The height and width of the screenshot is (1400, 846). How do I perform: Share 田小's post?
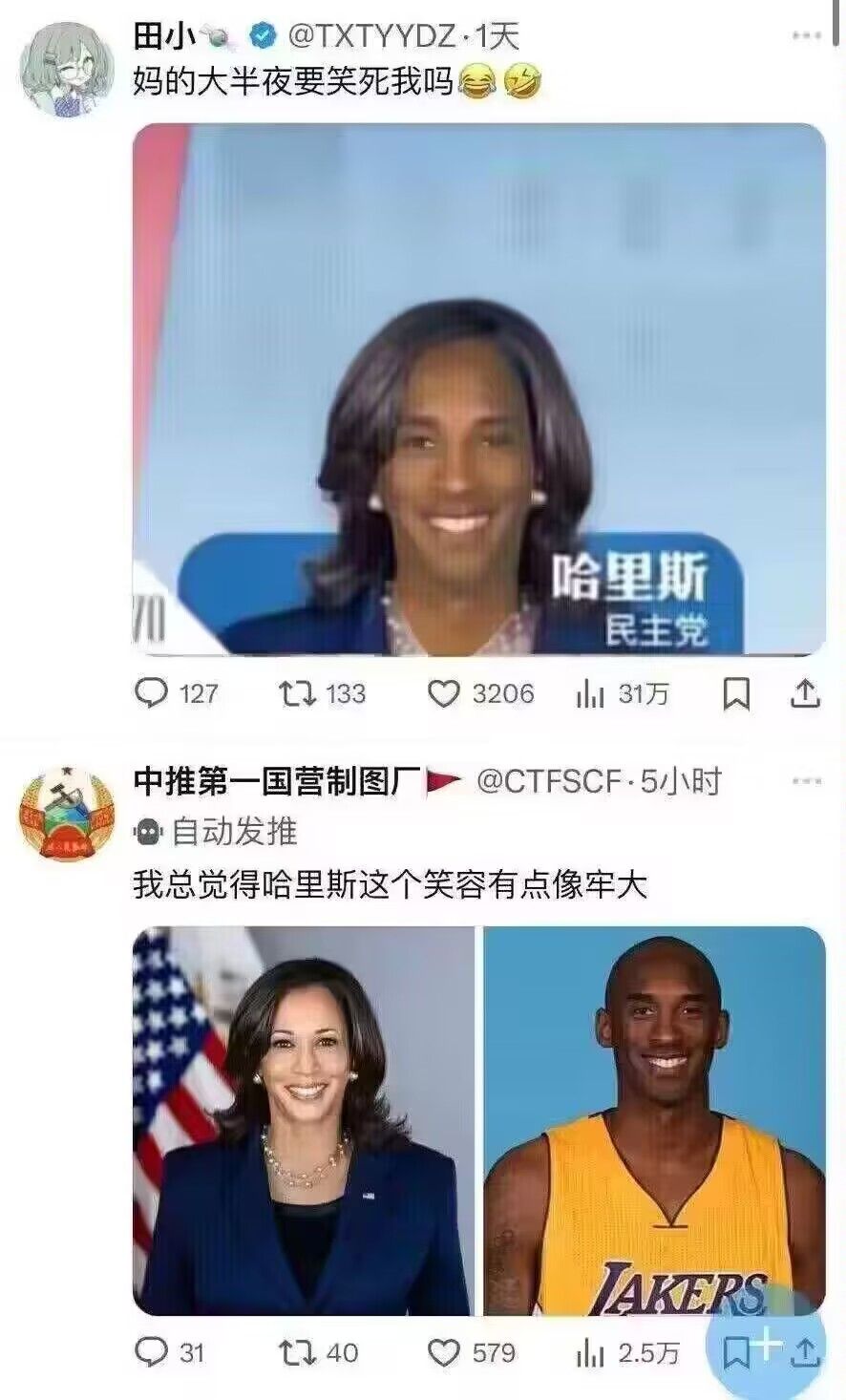805,694
